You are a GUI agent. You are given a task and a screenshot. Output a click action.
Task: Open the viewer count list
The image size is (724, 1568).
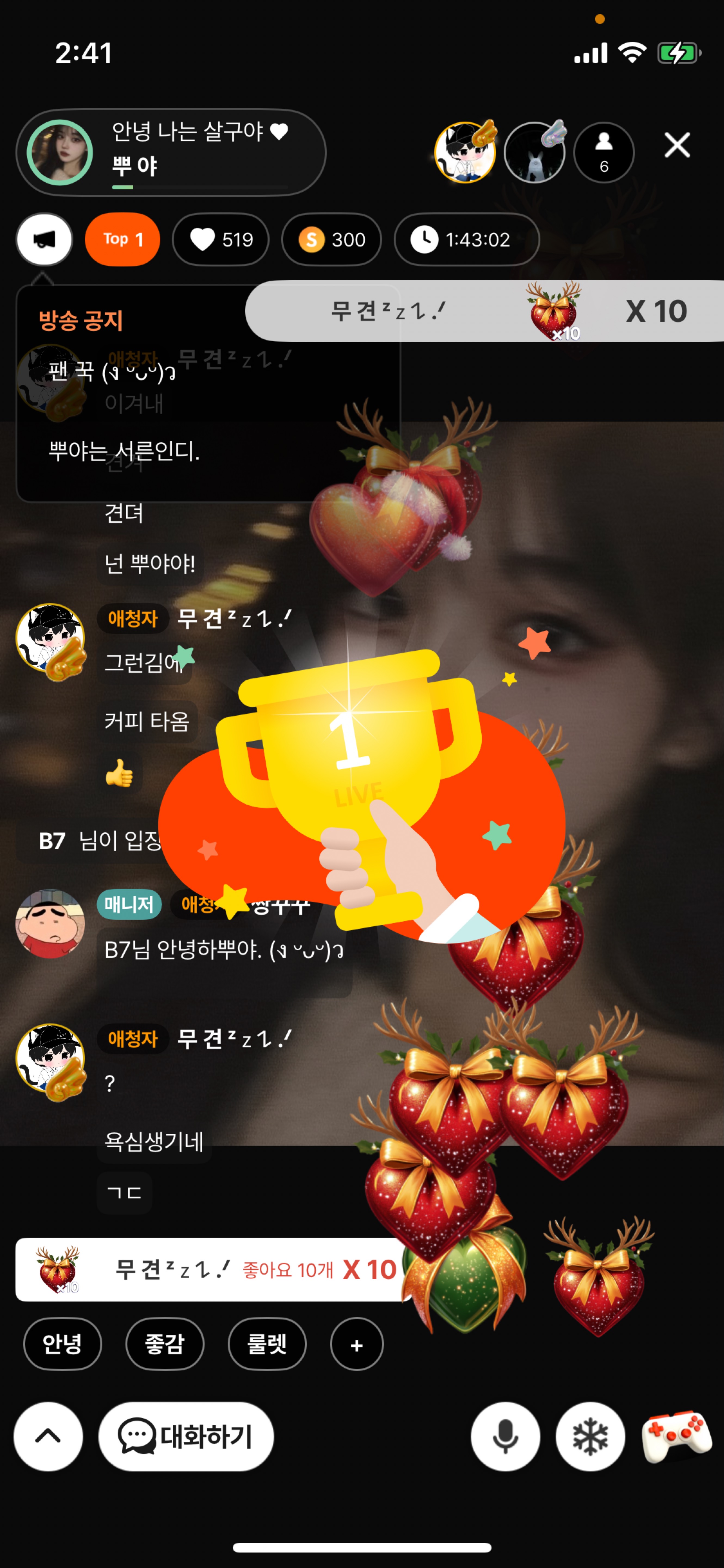[x=603, y=153]
